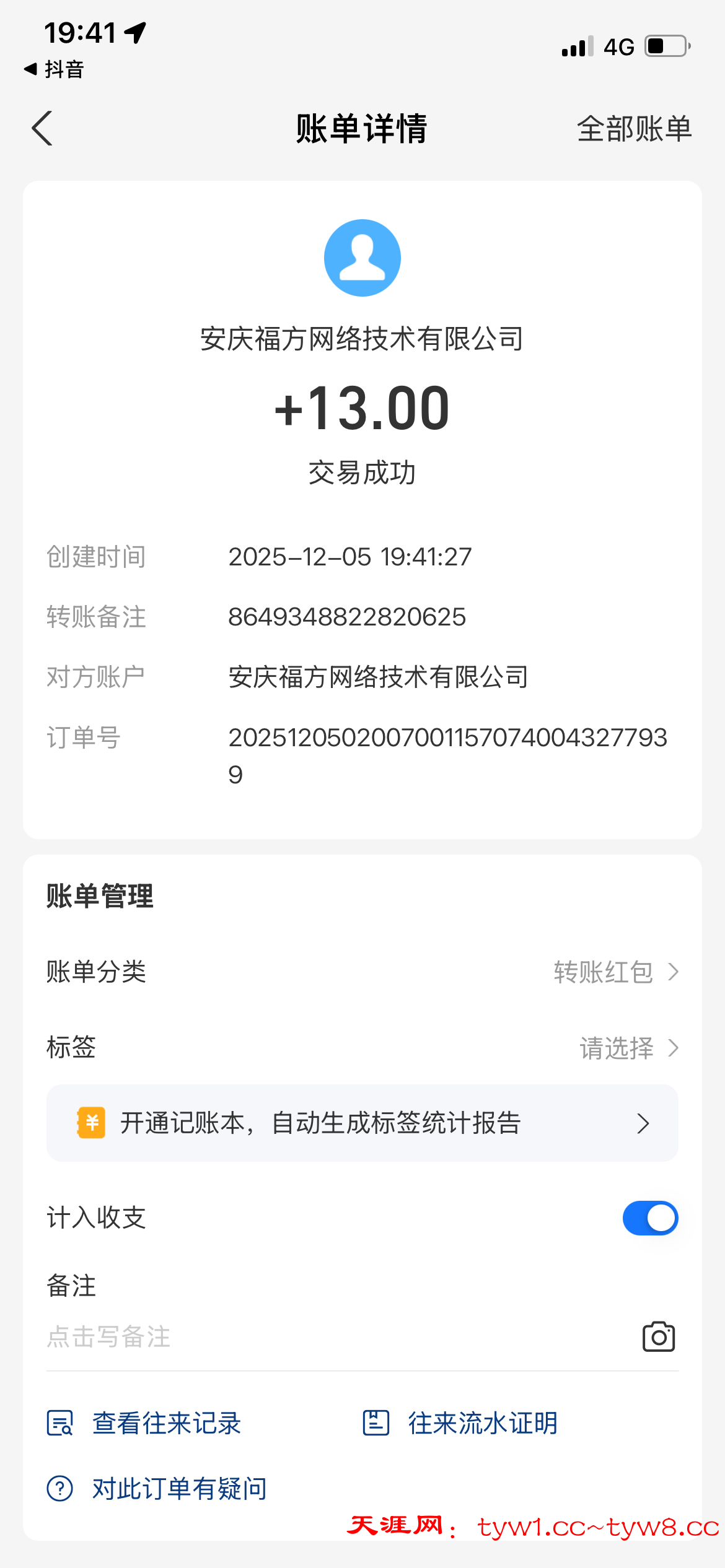Open 全部账单 list

[633, 129]
